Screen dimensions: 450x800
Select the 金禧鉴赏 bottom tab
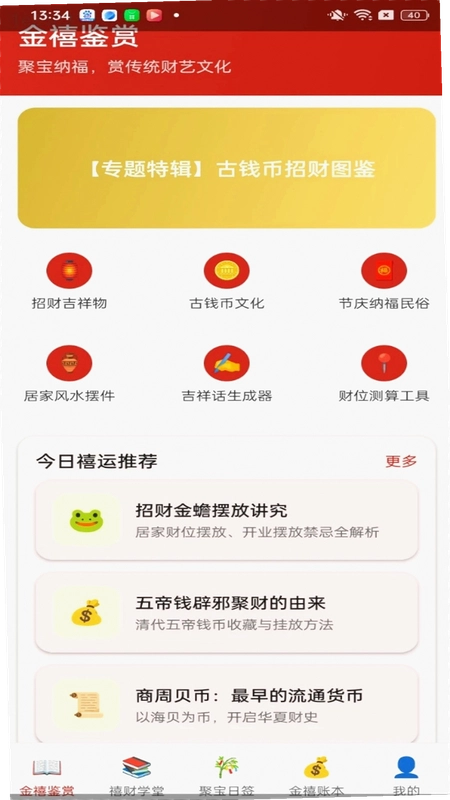[47, 776]
